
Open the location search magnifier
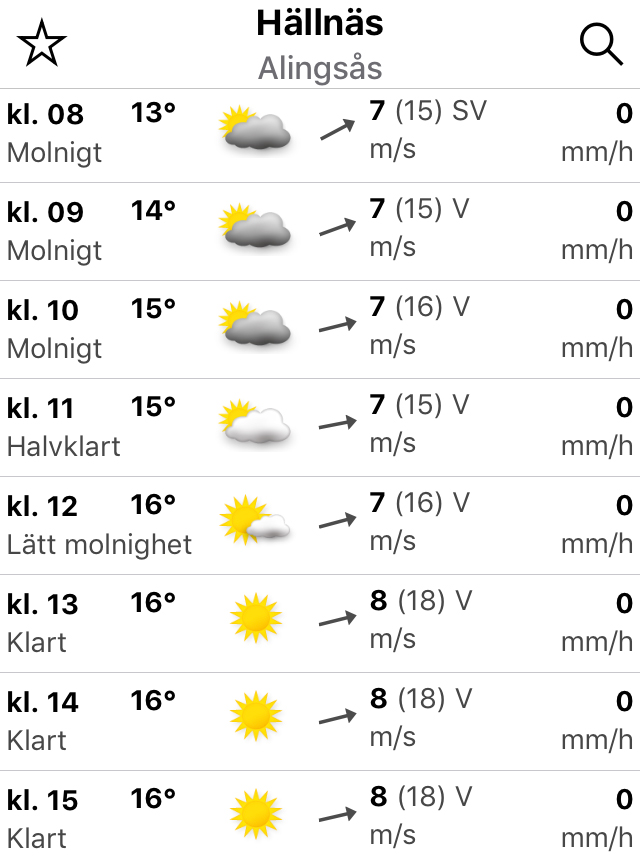601,44
